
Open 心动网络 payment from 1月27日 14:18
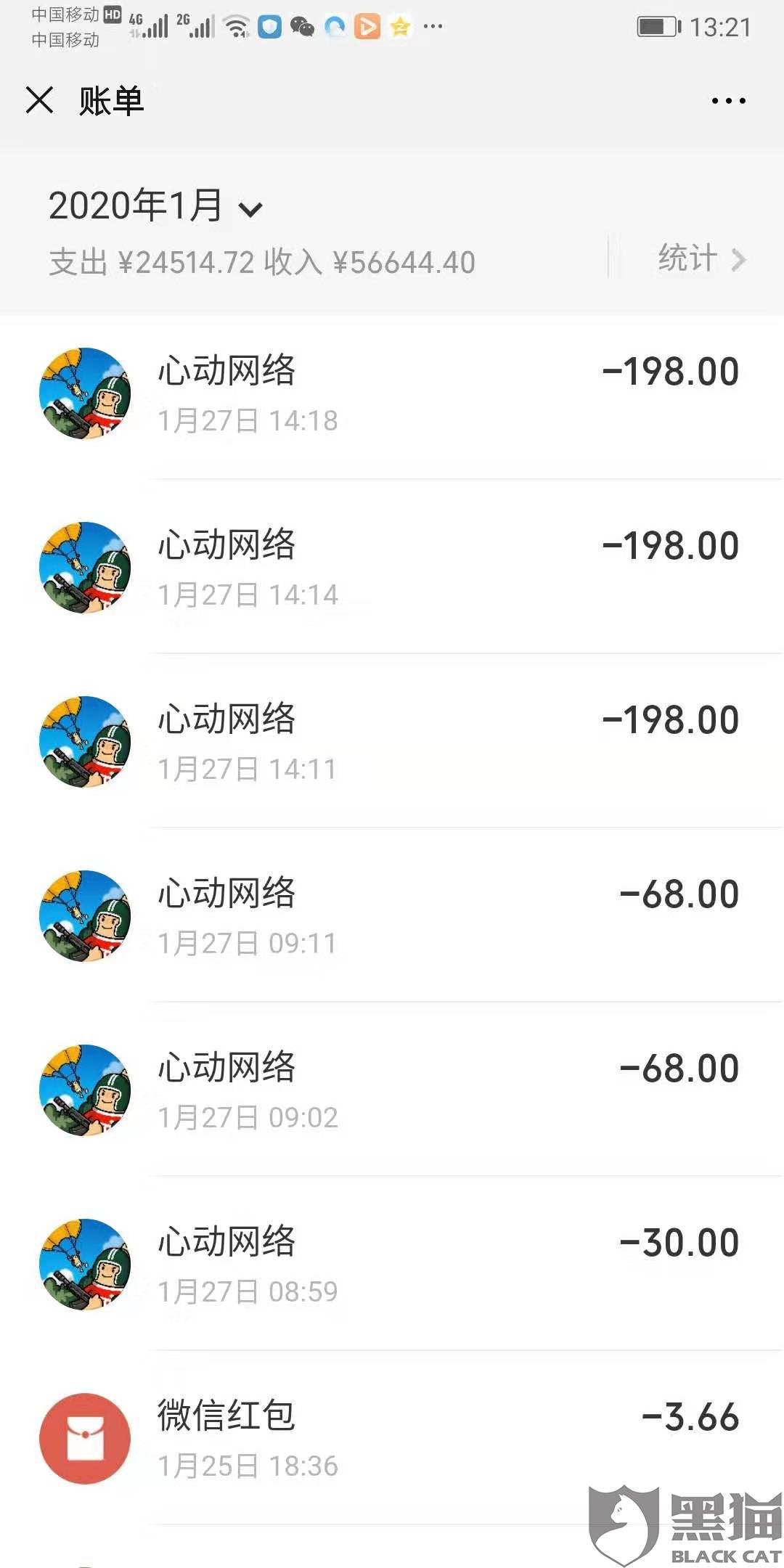click(x=392, y=393)
